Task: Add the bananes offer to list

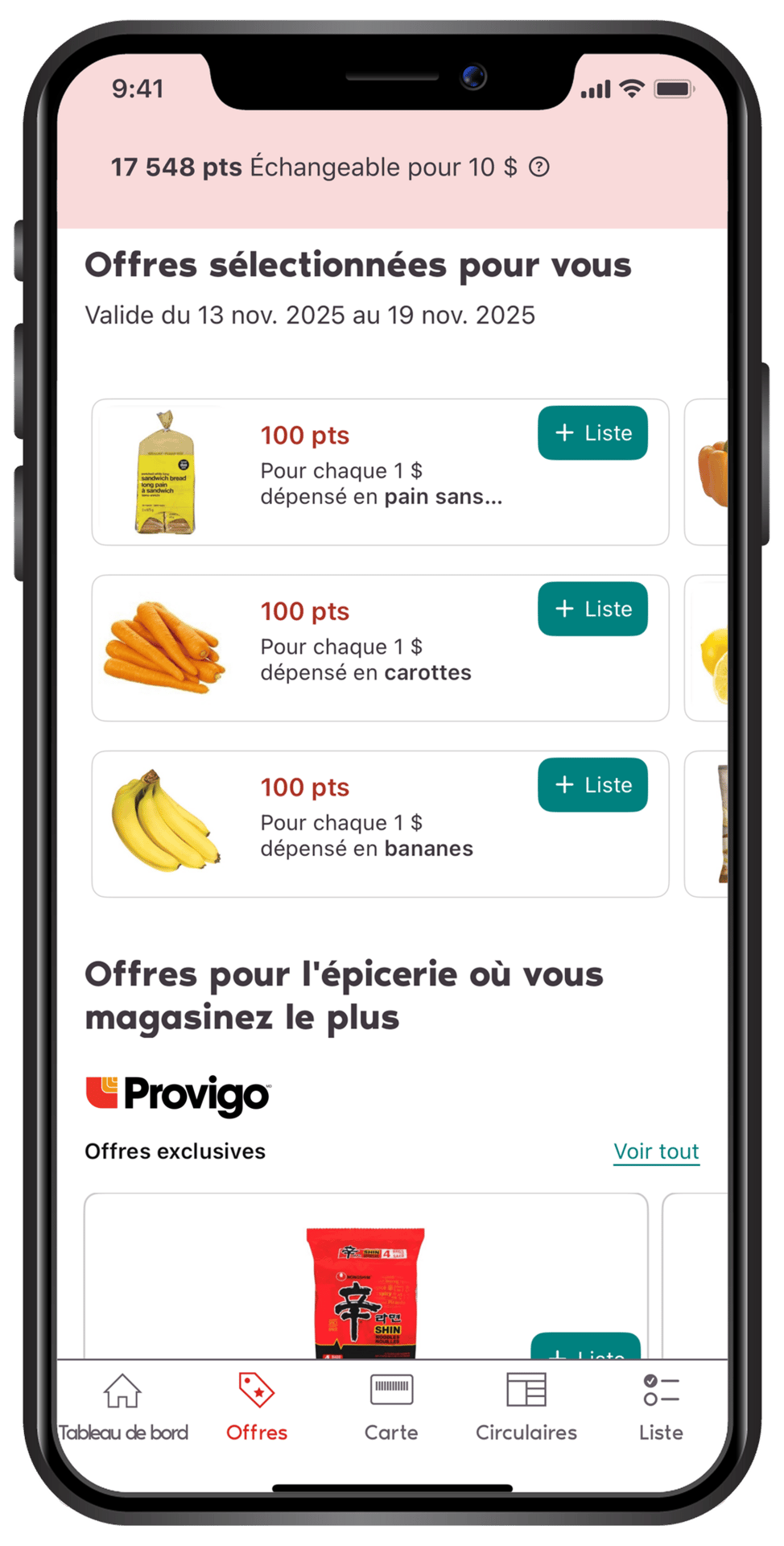Action: 593,785
